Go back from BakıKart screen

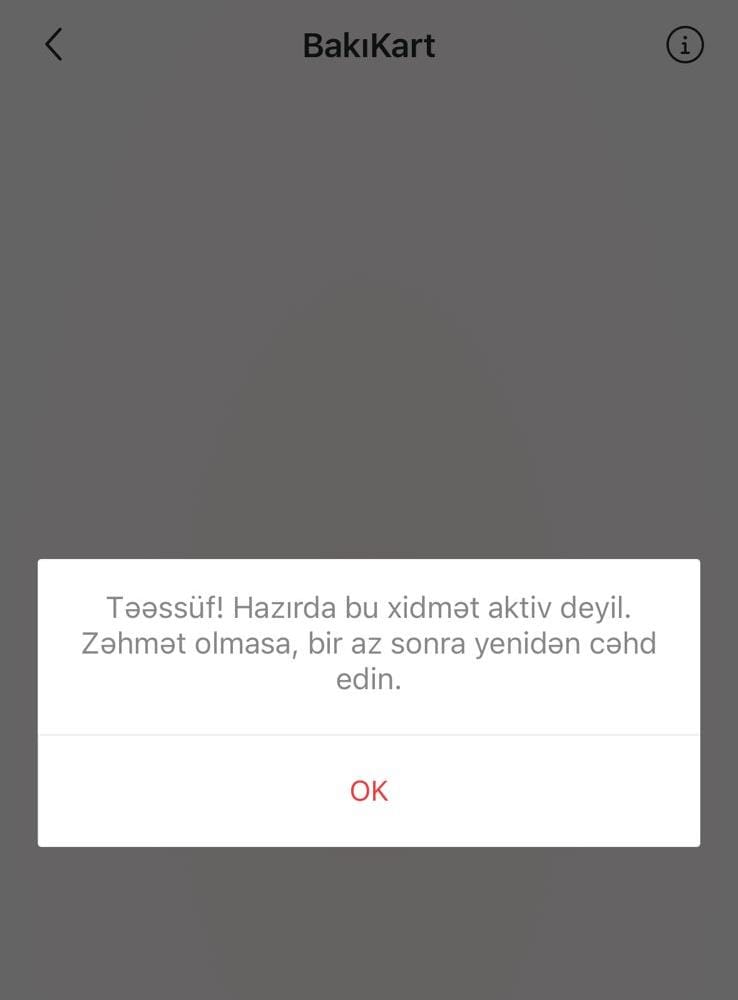54,45
